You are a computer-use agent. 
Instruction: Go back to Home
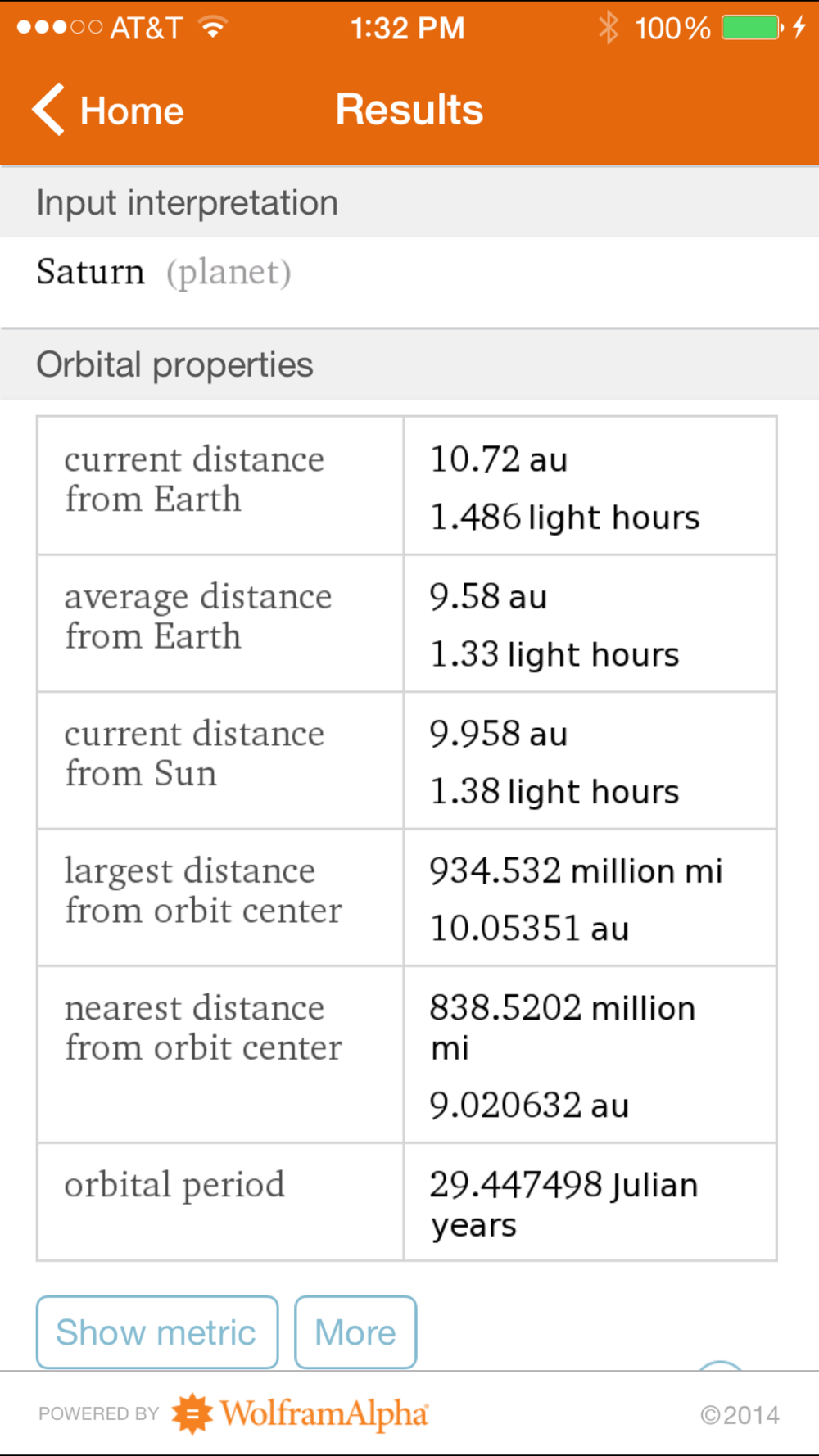(x=108, y=110)
